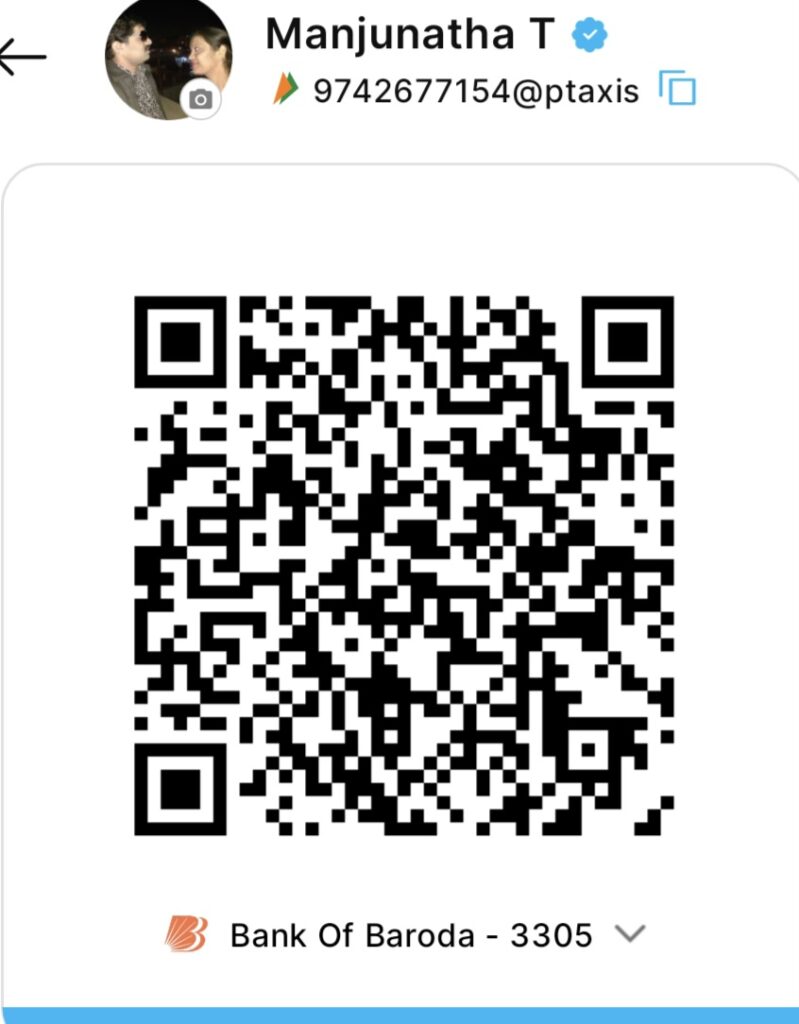This screenshot has height=1024, width=799.
Task: Go back using the arrow
Action: [x=22, y=58]
